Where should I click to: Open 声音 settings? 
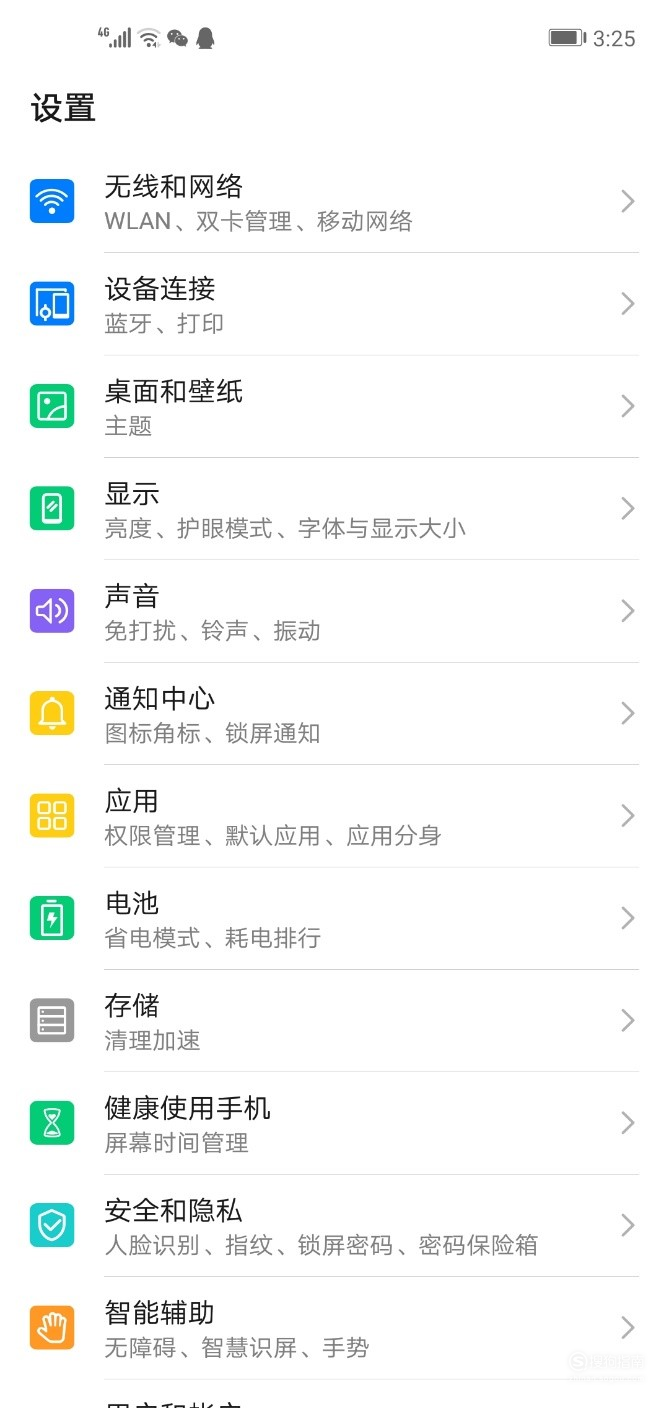click(x=334, y=611)
